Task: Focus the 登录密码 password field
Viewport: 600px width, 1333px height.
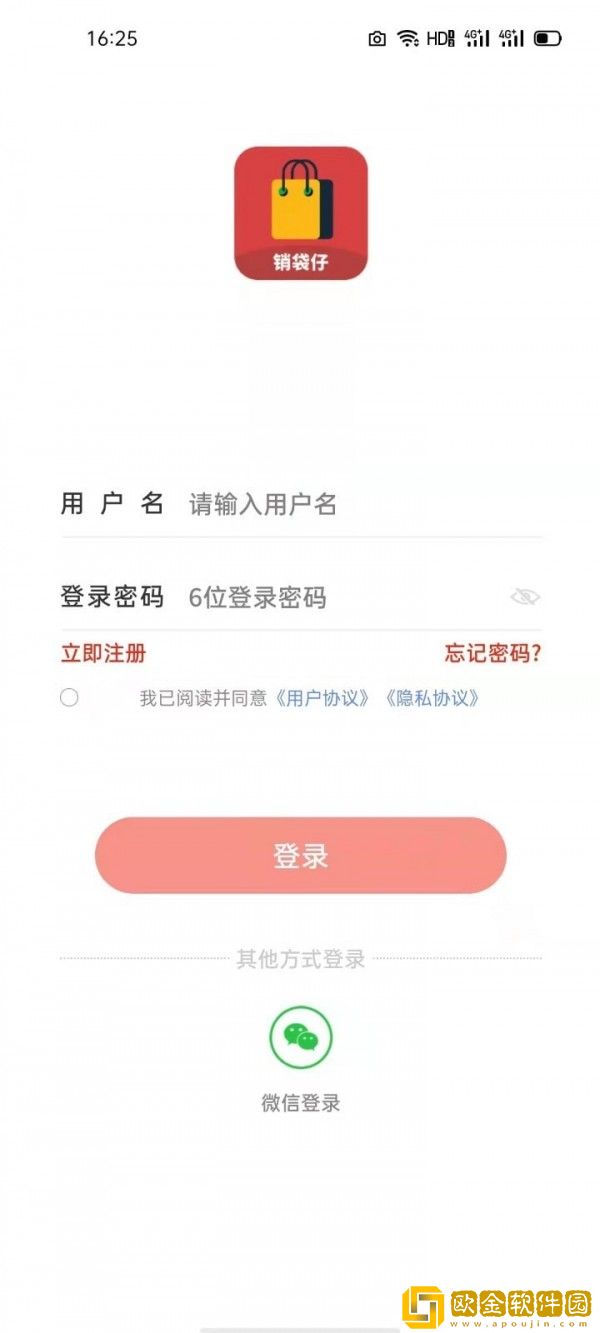Action: coord(340,598)
